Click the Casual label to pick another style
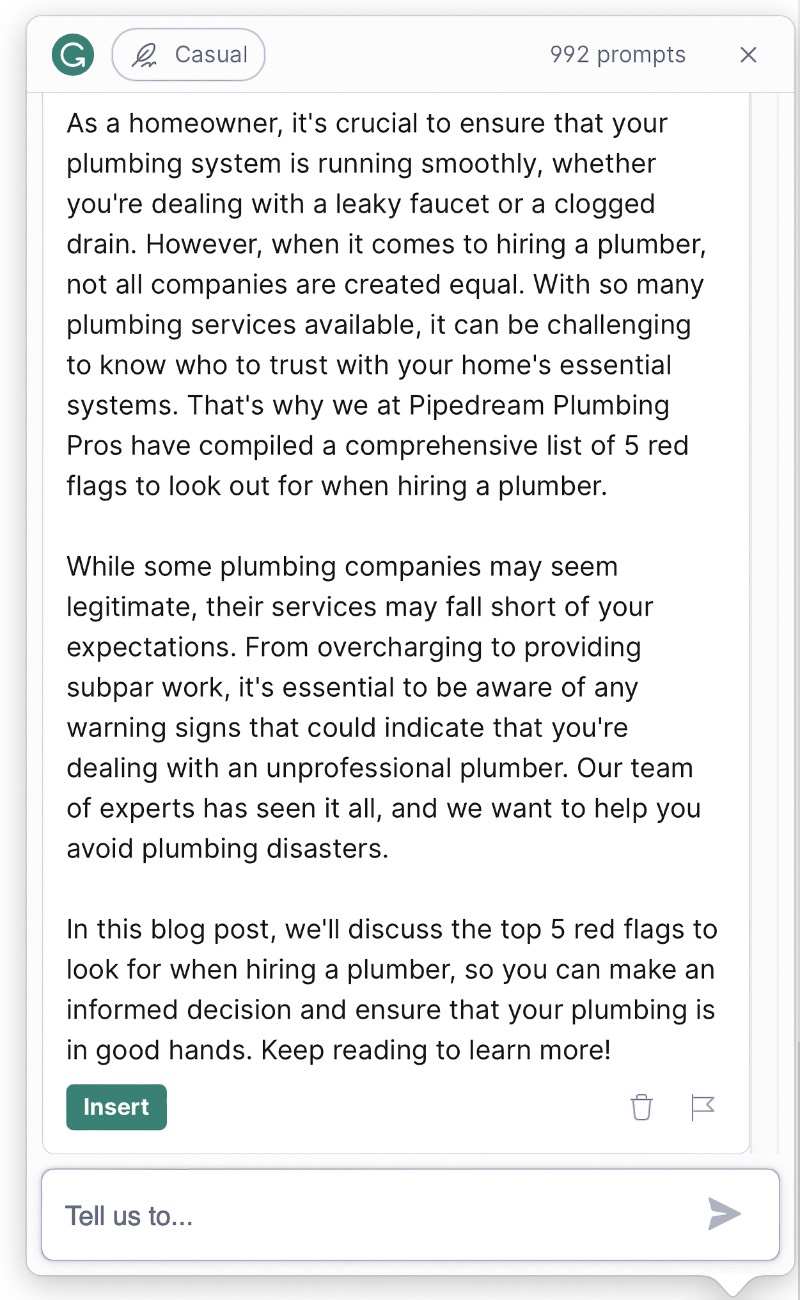 pyautogui.click(x=213, y=55)
